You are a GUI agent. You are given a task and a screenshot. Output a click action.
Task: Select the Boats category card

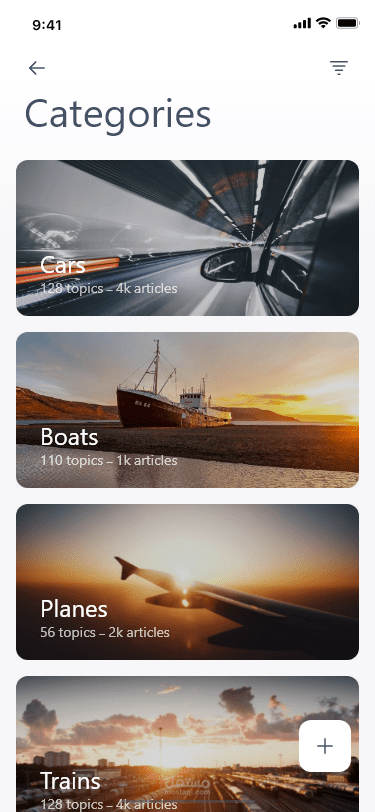(188, 410)
